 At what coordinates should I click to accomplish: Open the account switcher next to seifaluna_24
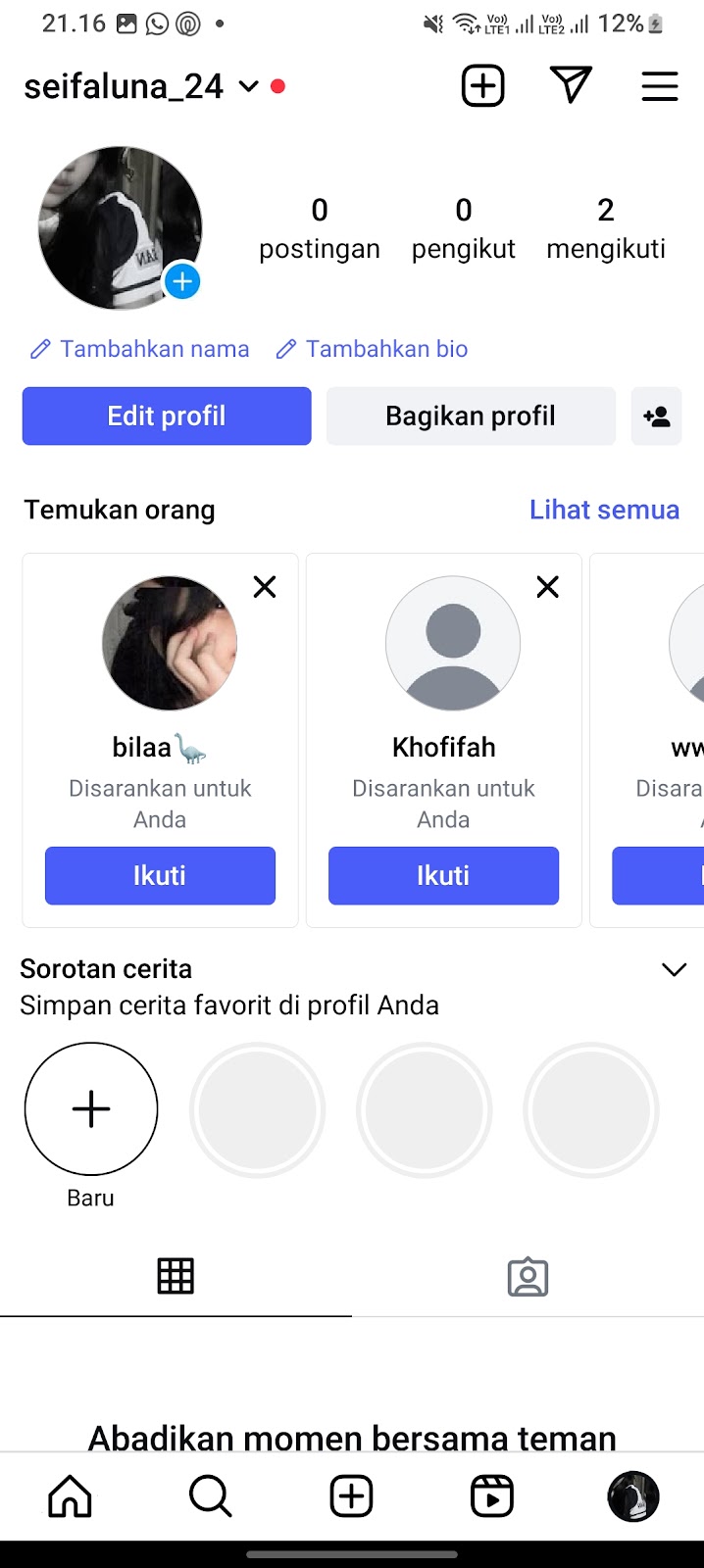[248, 86]
